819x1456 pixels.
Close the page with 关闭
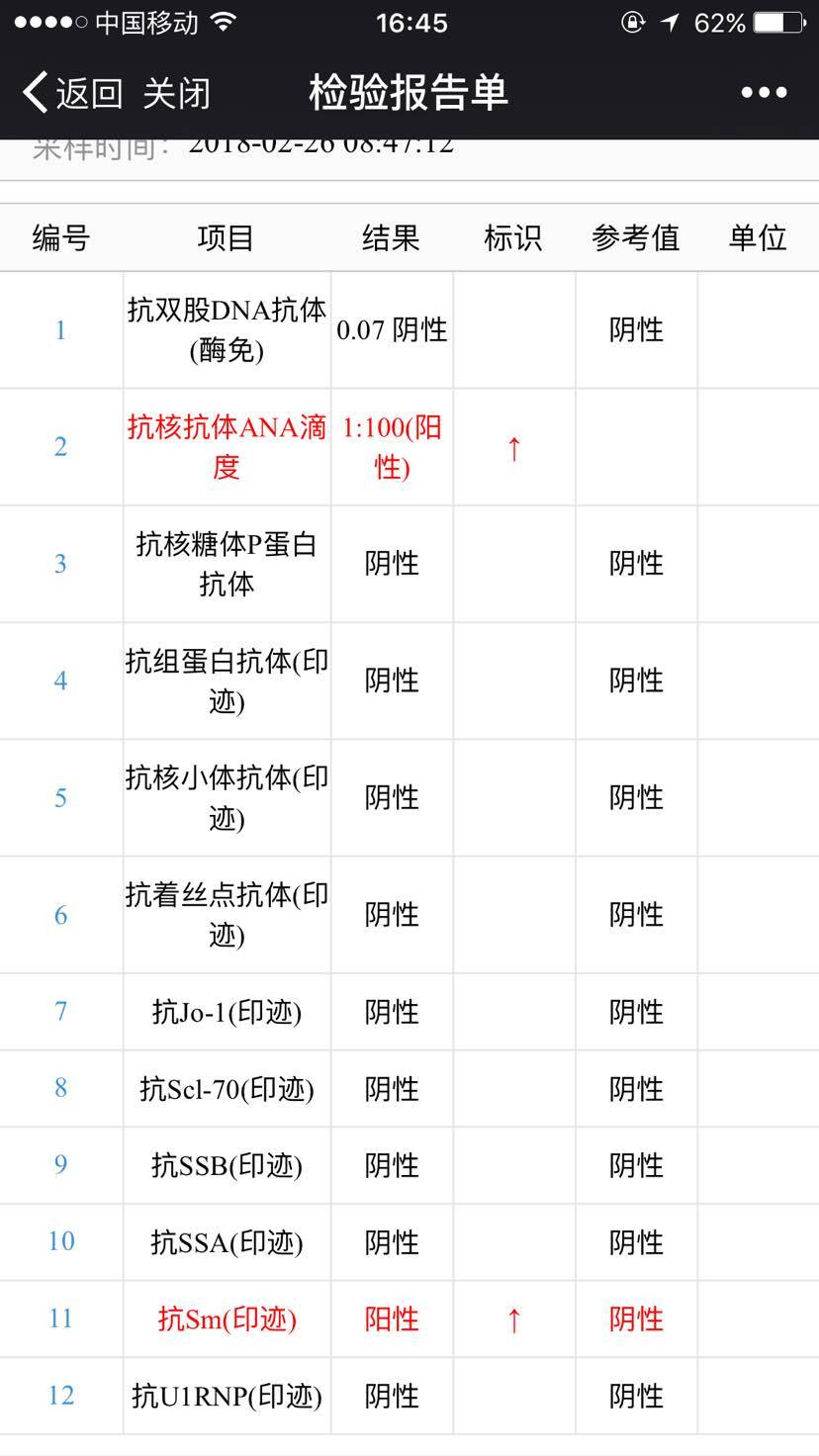(x=176, y=93)
